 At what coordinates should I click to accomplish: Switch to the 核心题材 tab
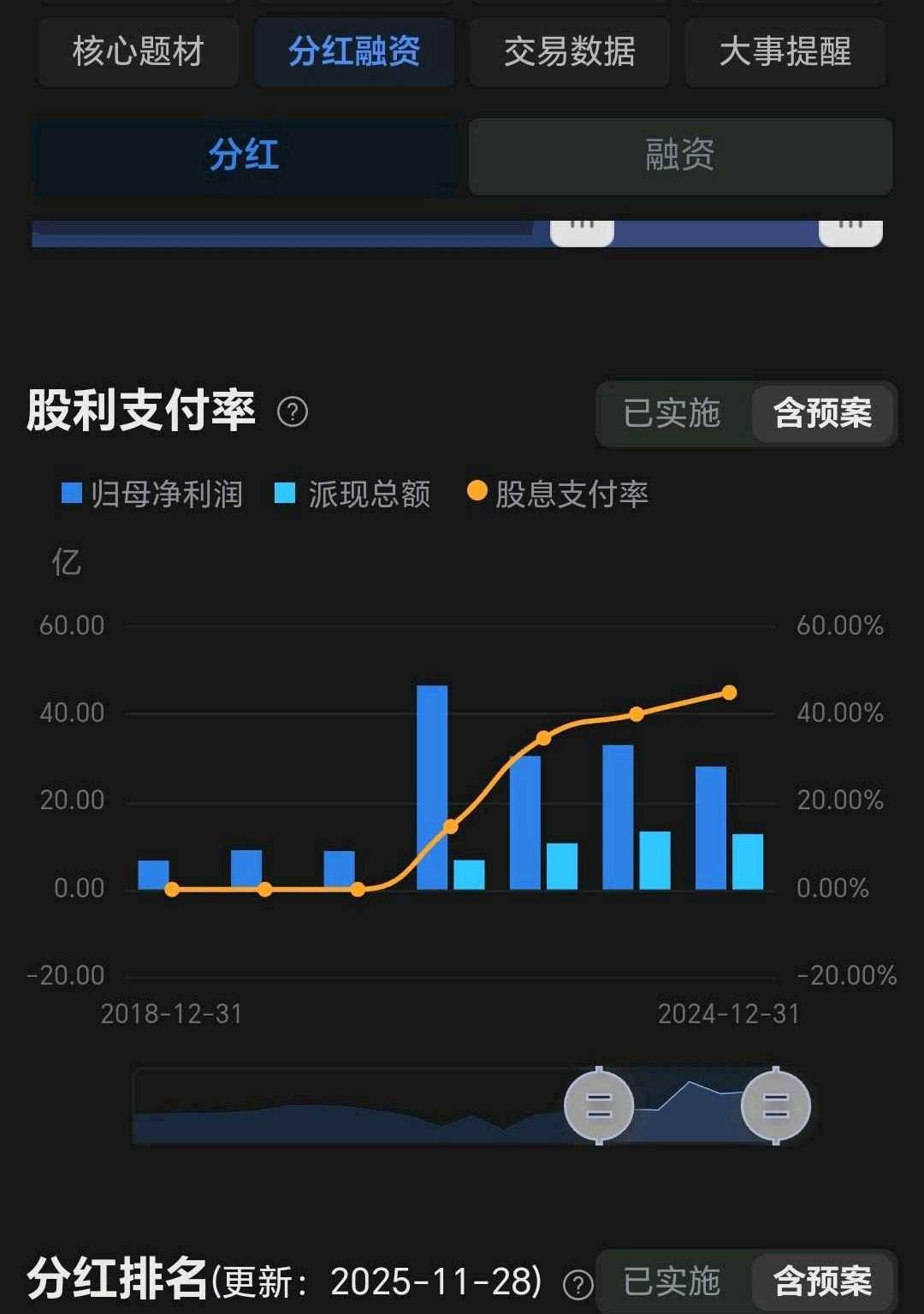(138, 51)
